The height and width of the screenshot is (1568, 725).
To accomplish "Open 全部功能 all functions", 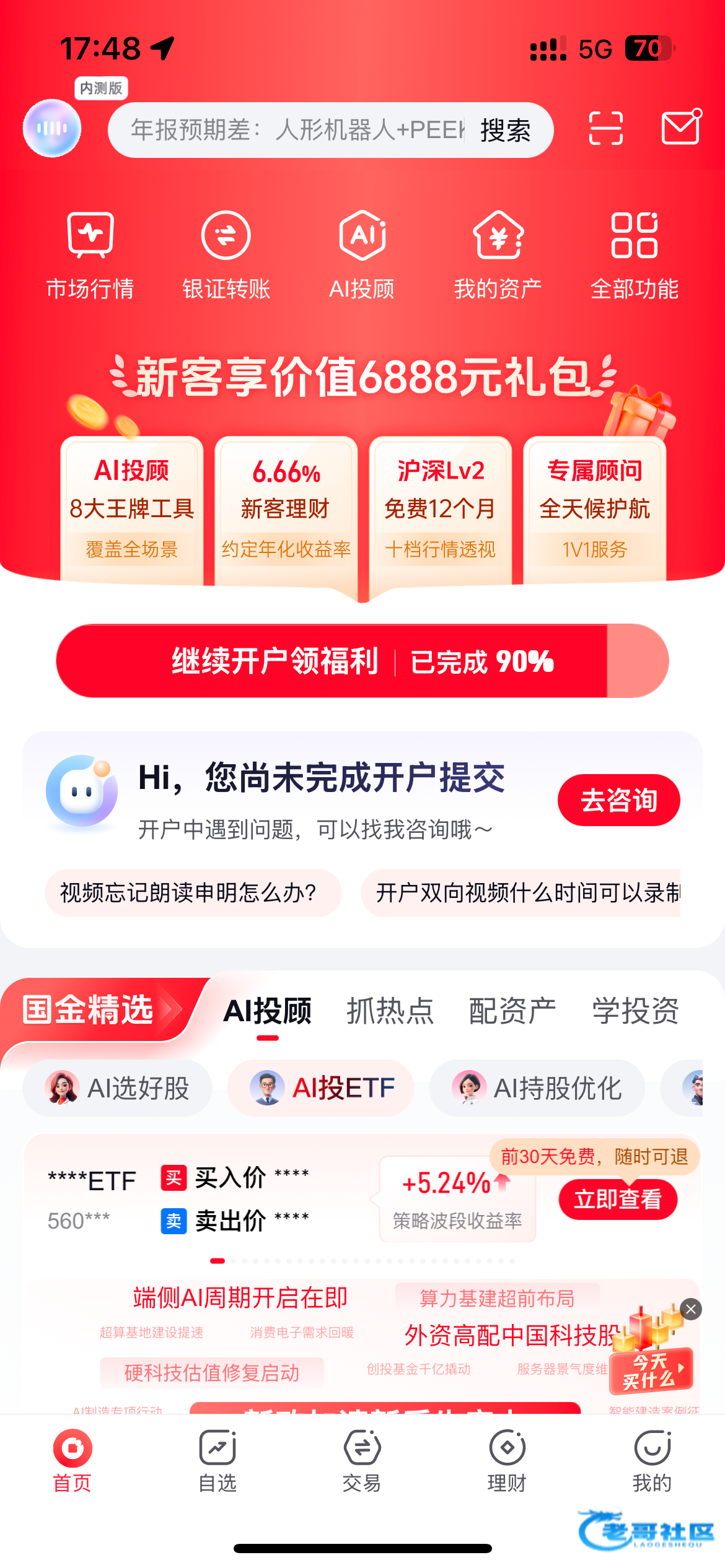I will tap(634, 255).
